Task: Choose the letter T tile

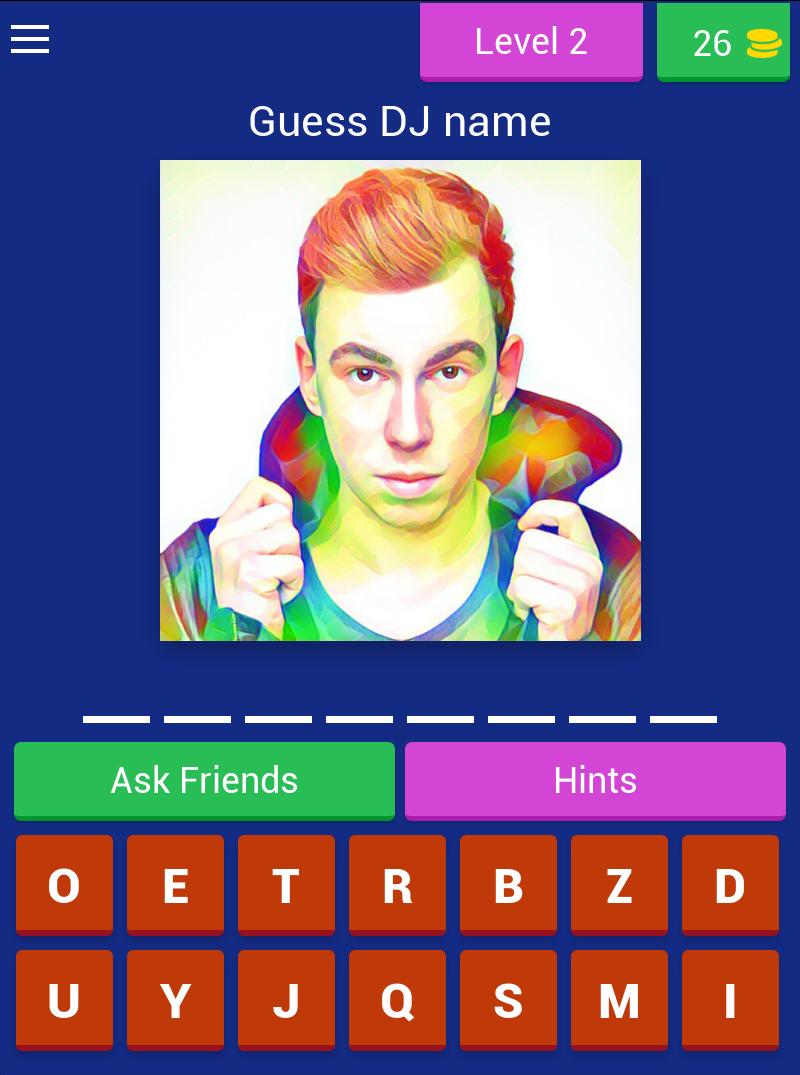Action: [286, 885]
